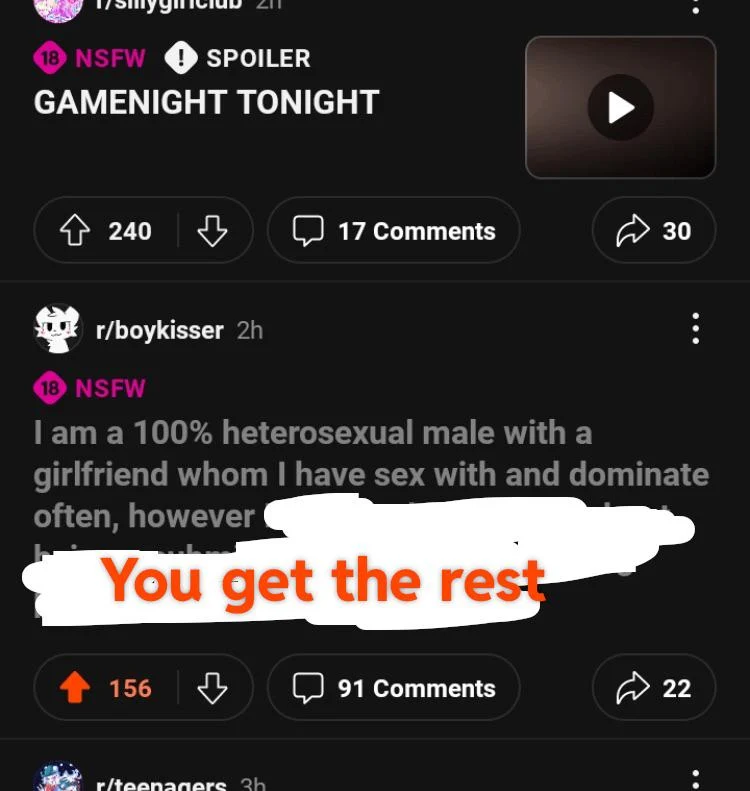Downvote the GAMENIGHT TONIGHT post

(x=212, y=231)
